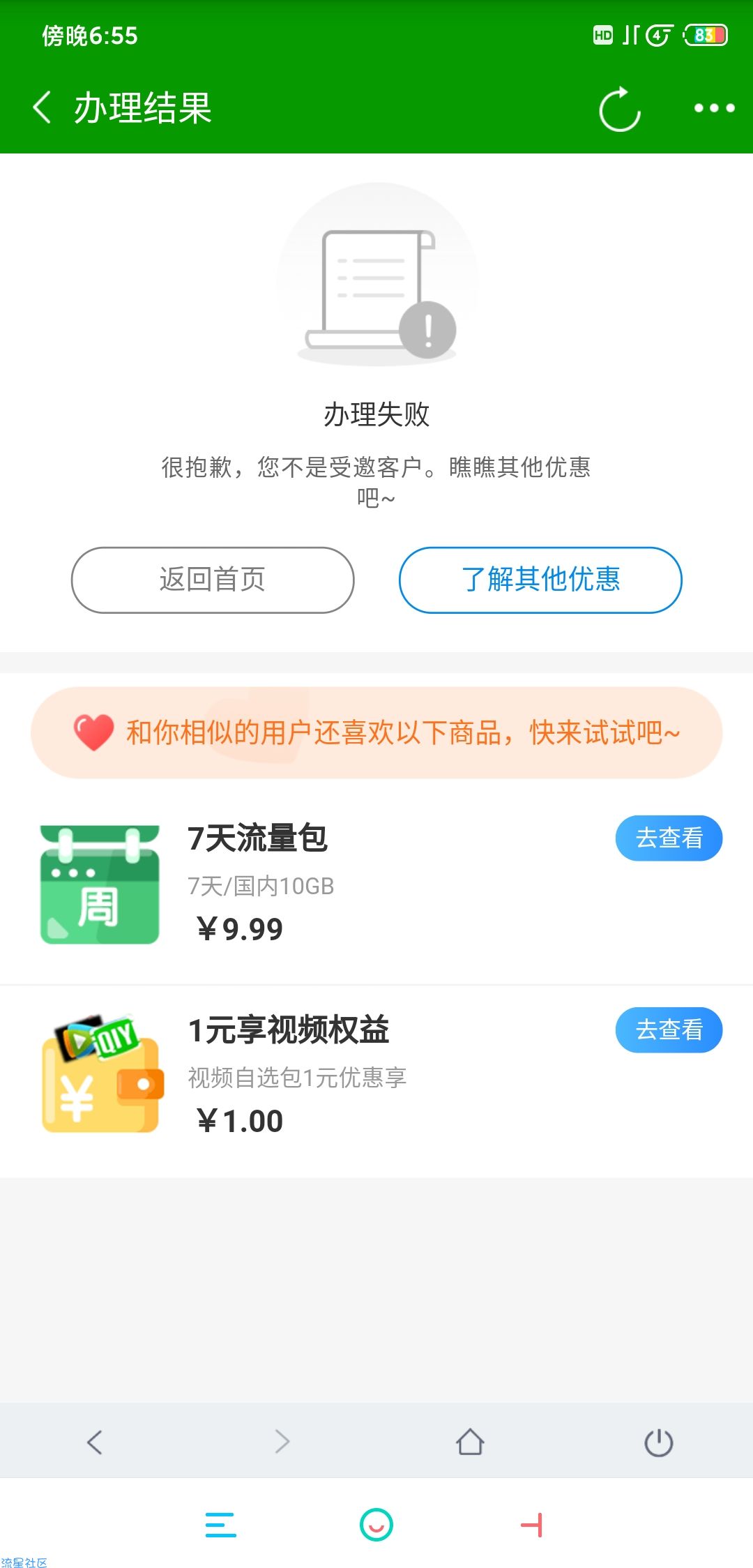
Task: Refresh the page with the reload icon
Action: (619, 109)
